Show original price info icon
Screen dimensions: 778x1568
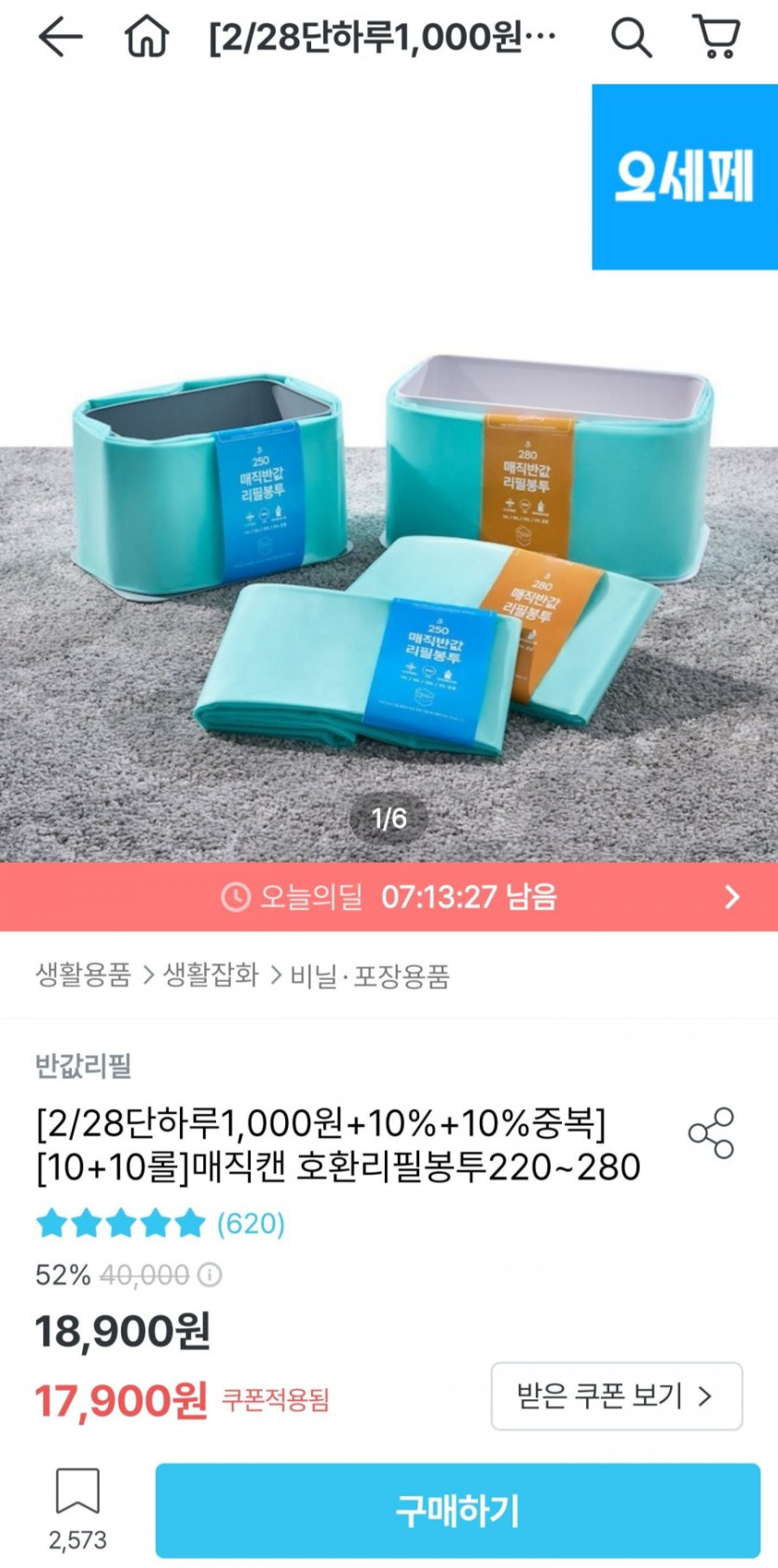click(x=211, y=1274)
